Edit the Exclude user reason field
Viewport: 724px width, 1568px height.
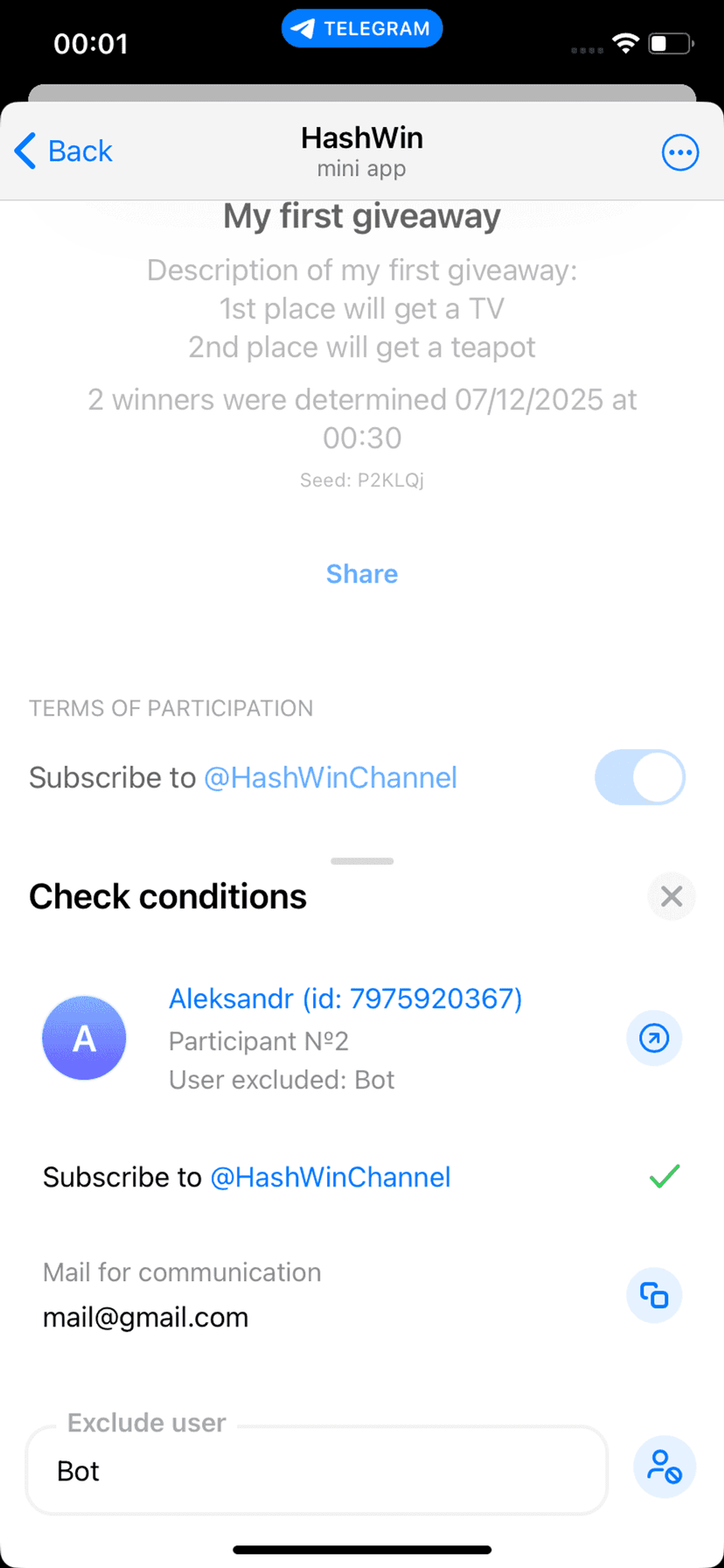coord(315,1471)
